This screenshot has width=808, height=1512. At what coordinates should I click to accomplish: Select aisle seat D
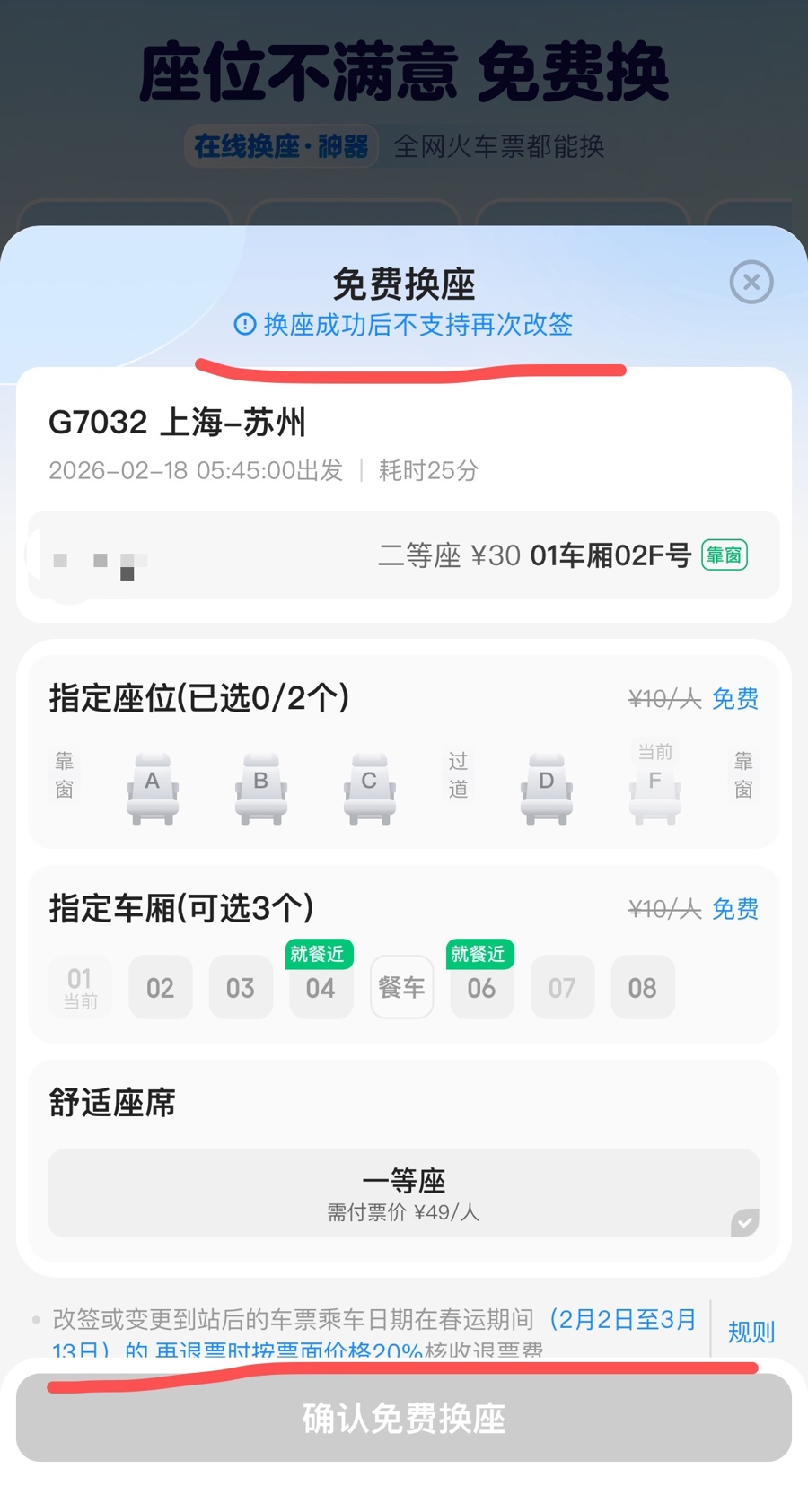click(546, 788)
